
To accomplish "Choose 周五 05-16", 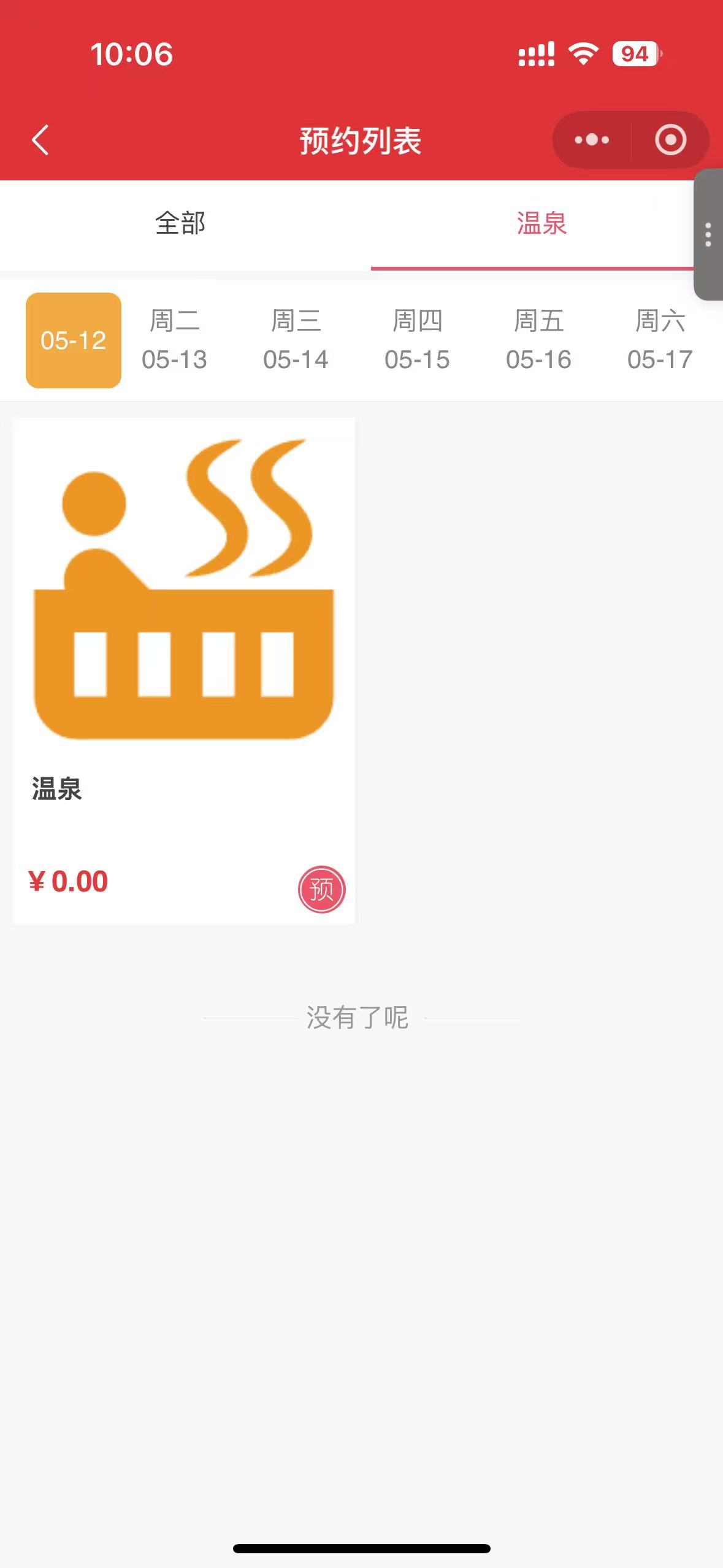I will (x=538, y=340).
